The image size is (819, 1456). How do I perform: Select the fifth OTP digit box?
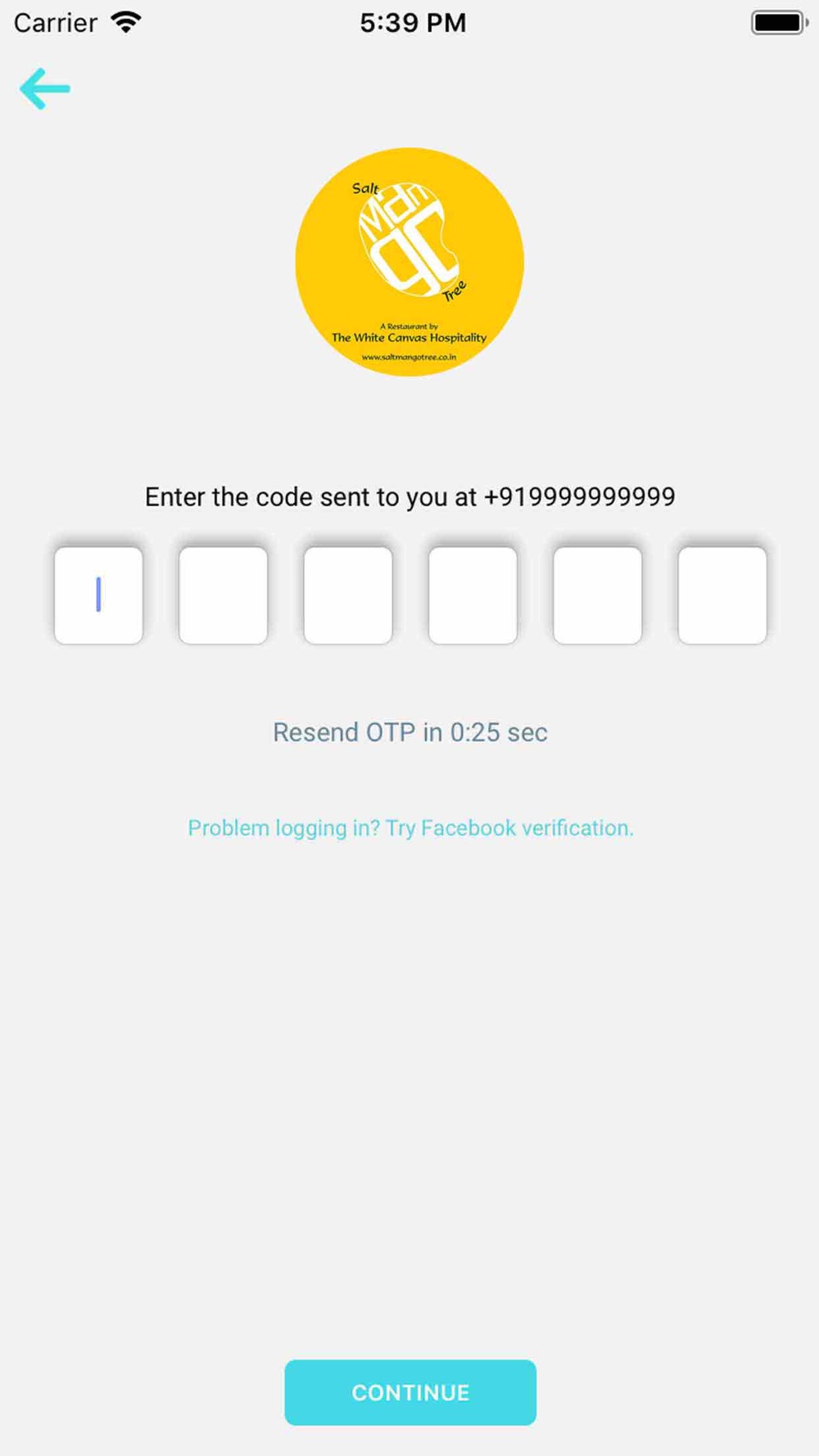point(597,595)
